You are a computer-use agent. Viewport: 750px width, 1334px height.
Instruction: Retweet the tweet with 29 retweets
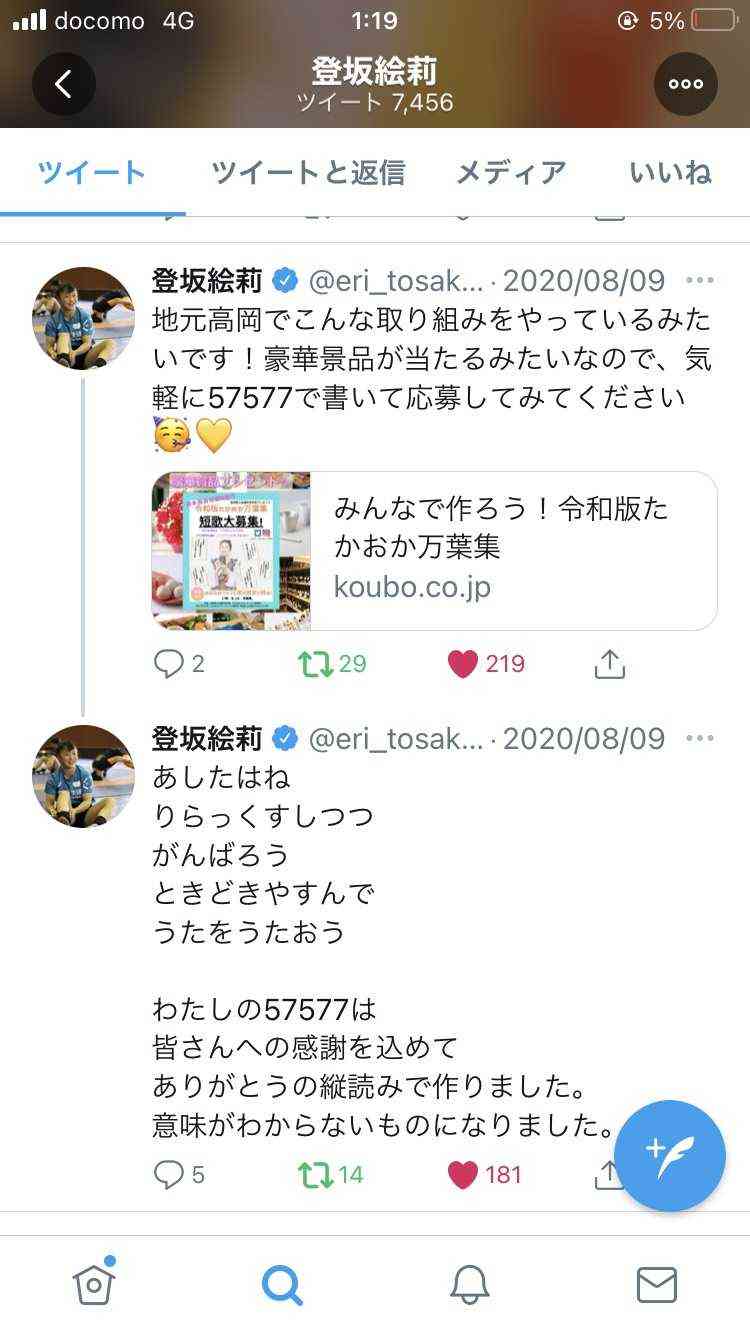(316, 663)
